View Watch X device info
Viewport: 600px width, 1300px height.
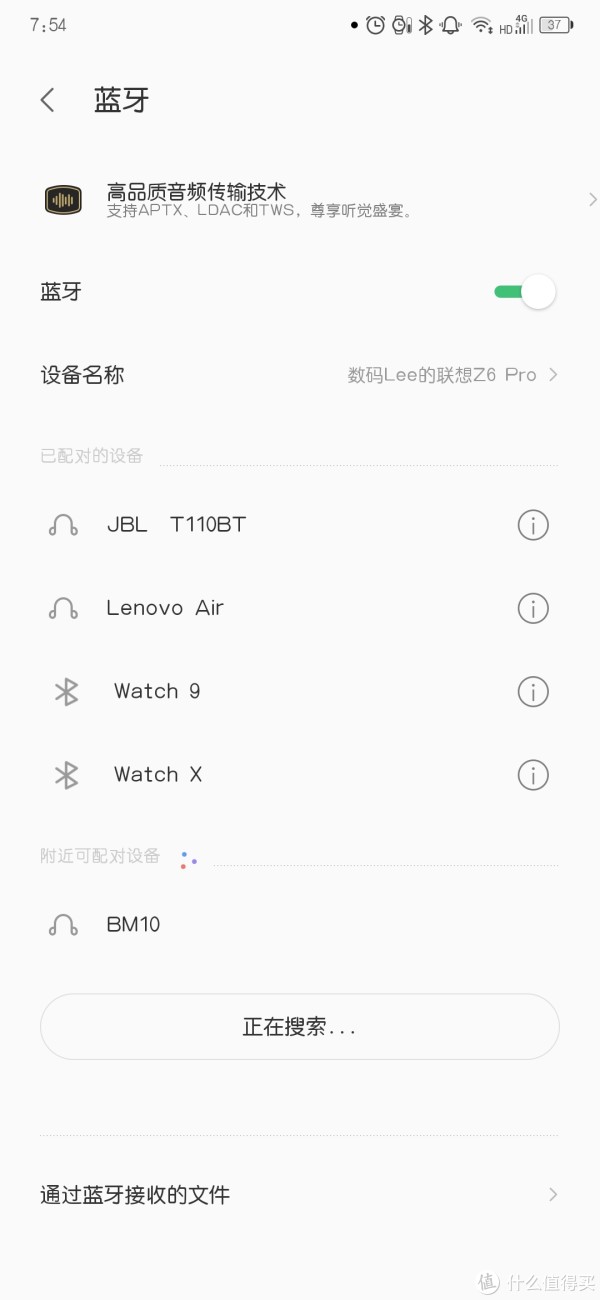click(x=533, y=774)
